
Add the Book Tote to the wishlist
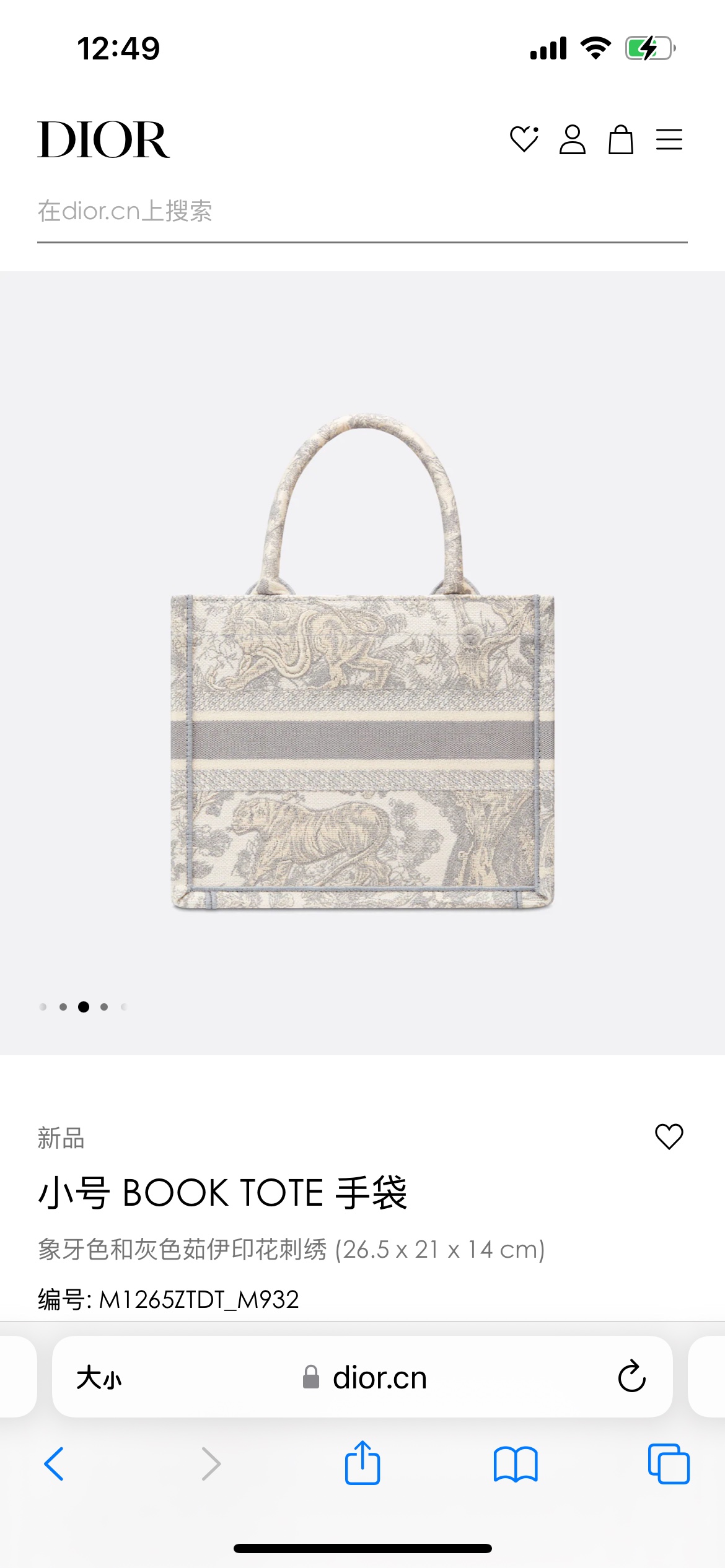click(x=669, y=1136)
